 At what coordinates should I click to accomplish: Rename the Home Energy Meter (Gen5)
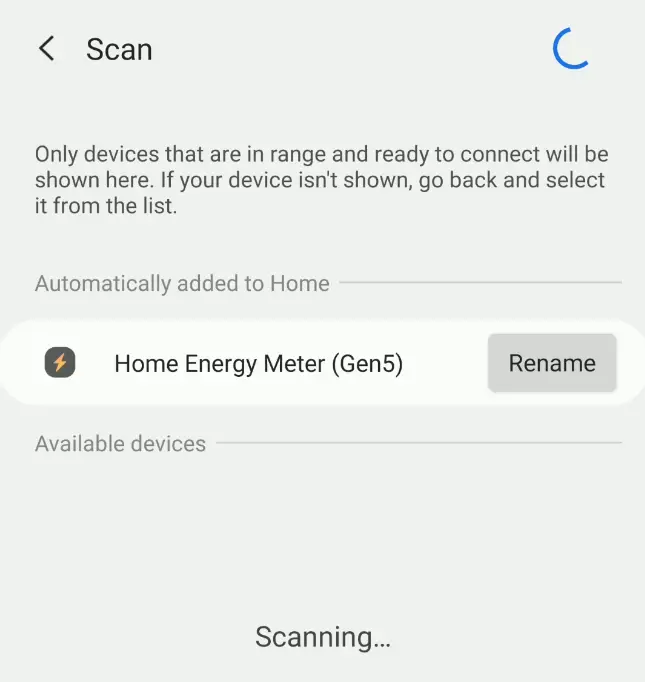(552, 363)
